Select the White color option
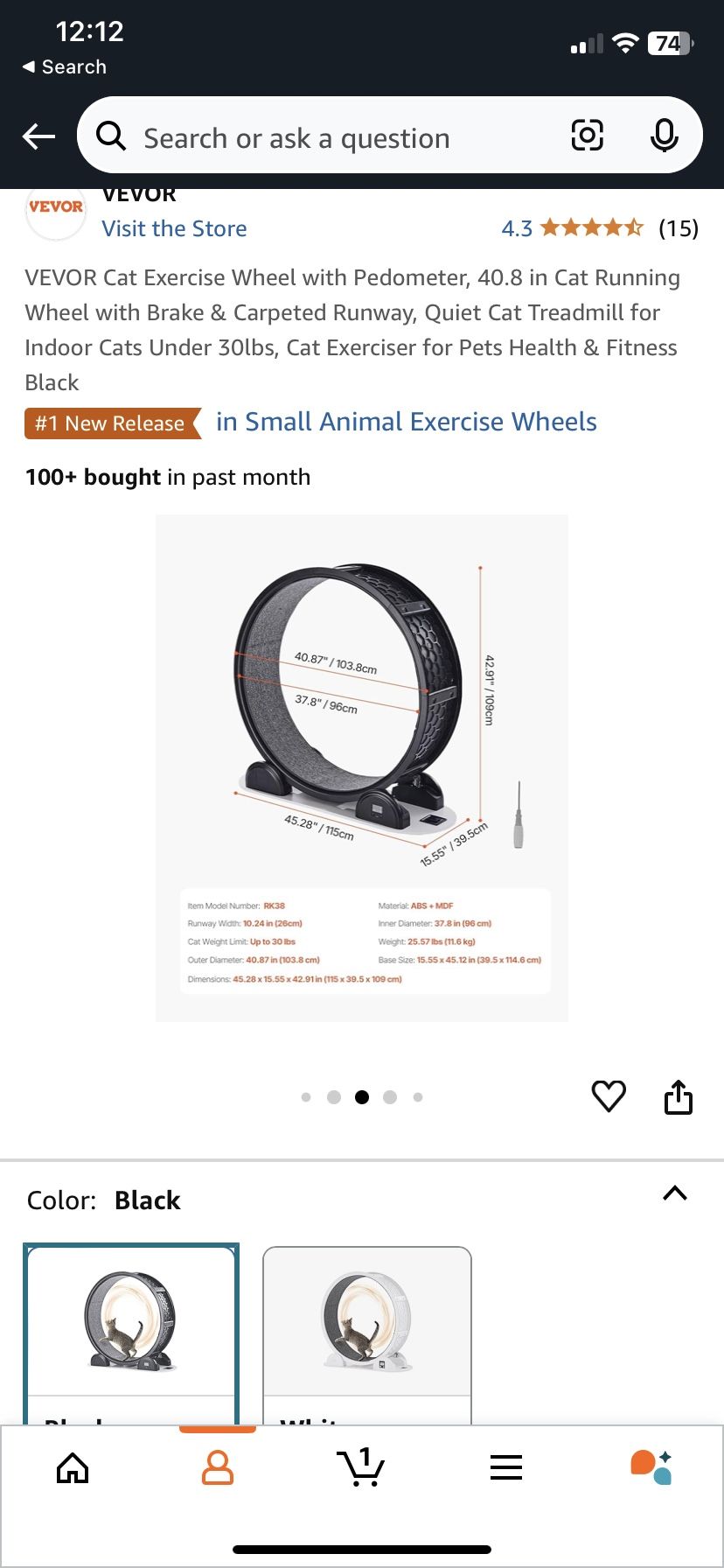 (367, 1321)
